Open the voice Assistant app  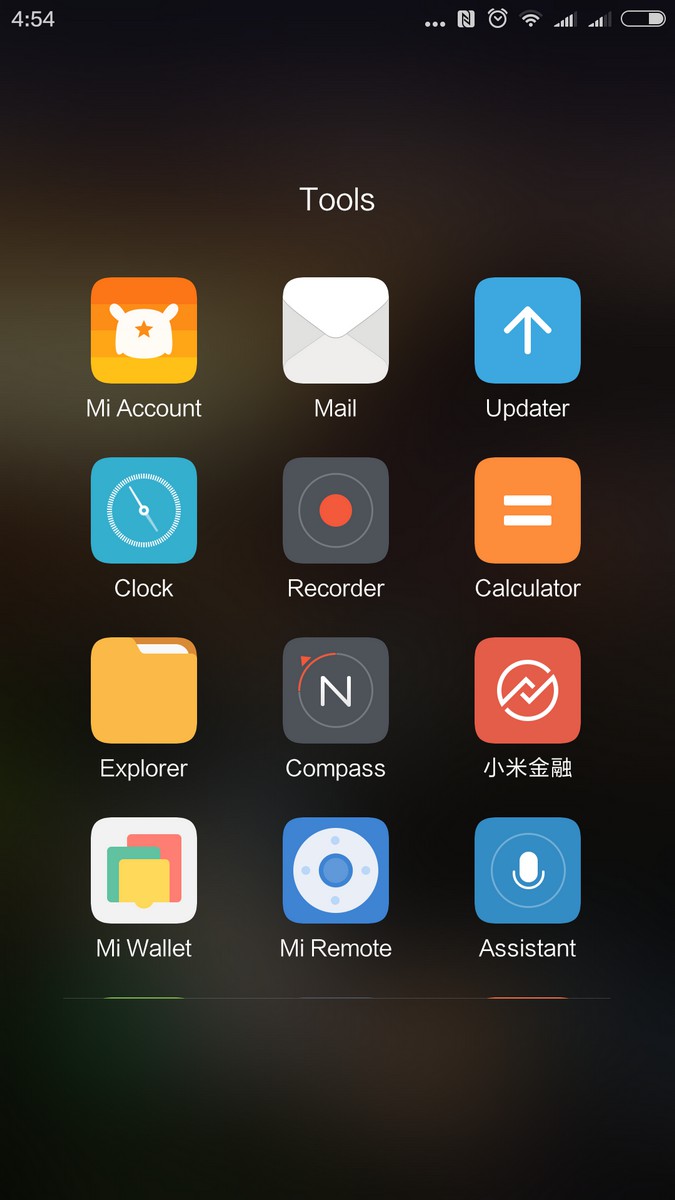(x=527, y=871)
